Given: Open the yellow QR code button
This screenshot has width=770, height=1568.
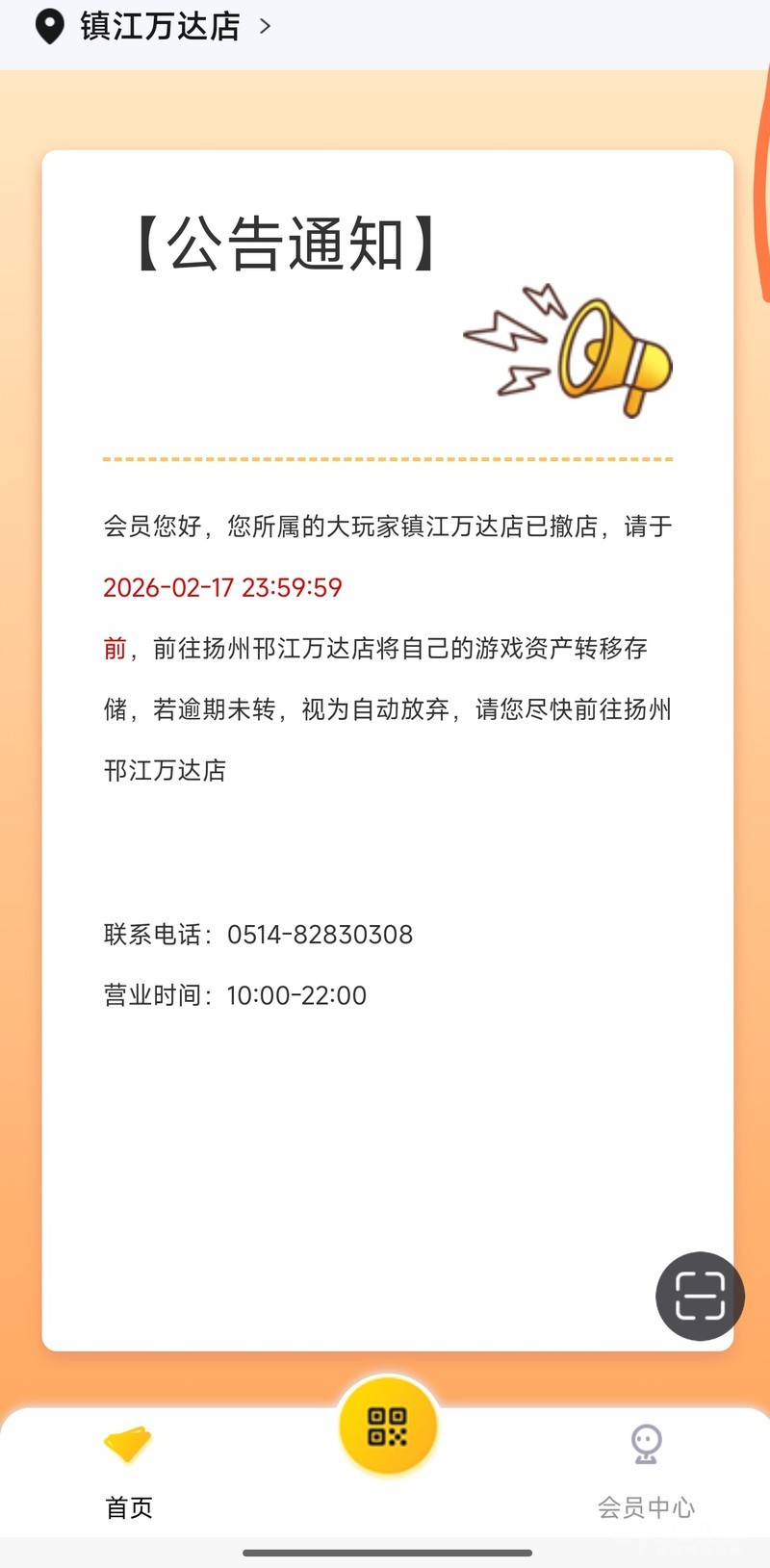Looking at the screenshot, I should 388,1427.
